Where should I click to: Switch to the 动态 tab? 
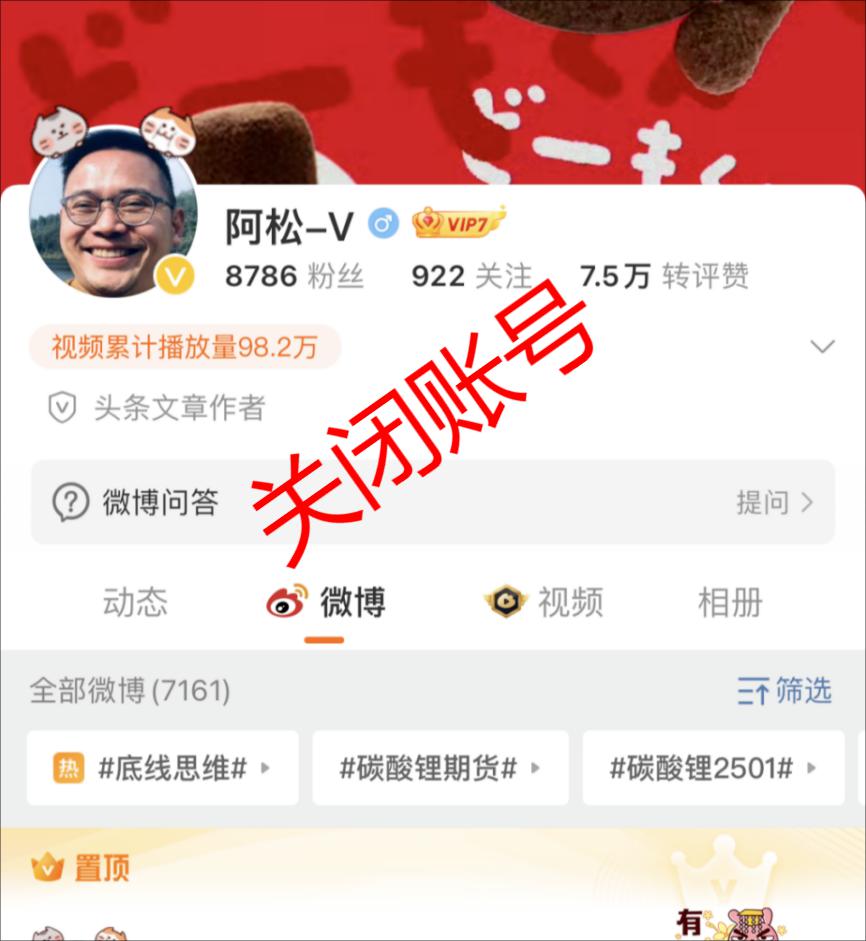pos(135,603)
